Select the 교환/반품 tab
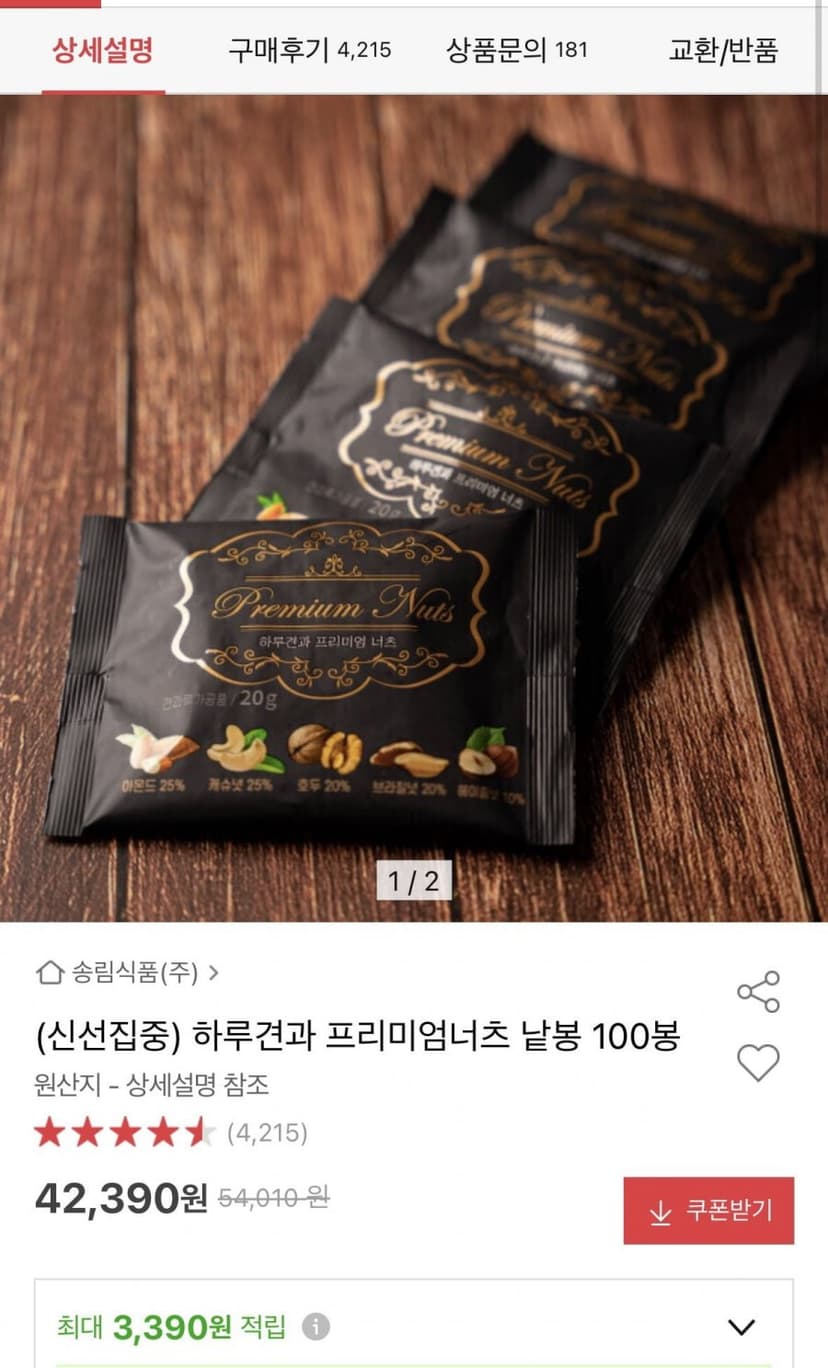Viewport: 828px width, 1368px height. point(723,50)
